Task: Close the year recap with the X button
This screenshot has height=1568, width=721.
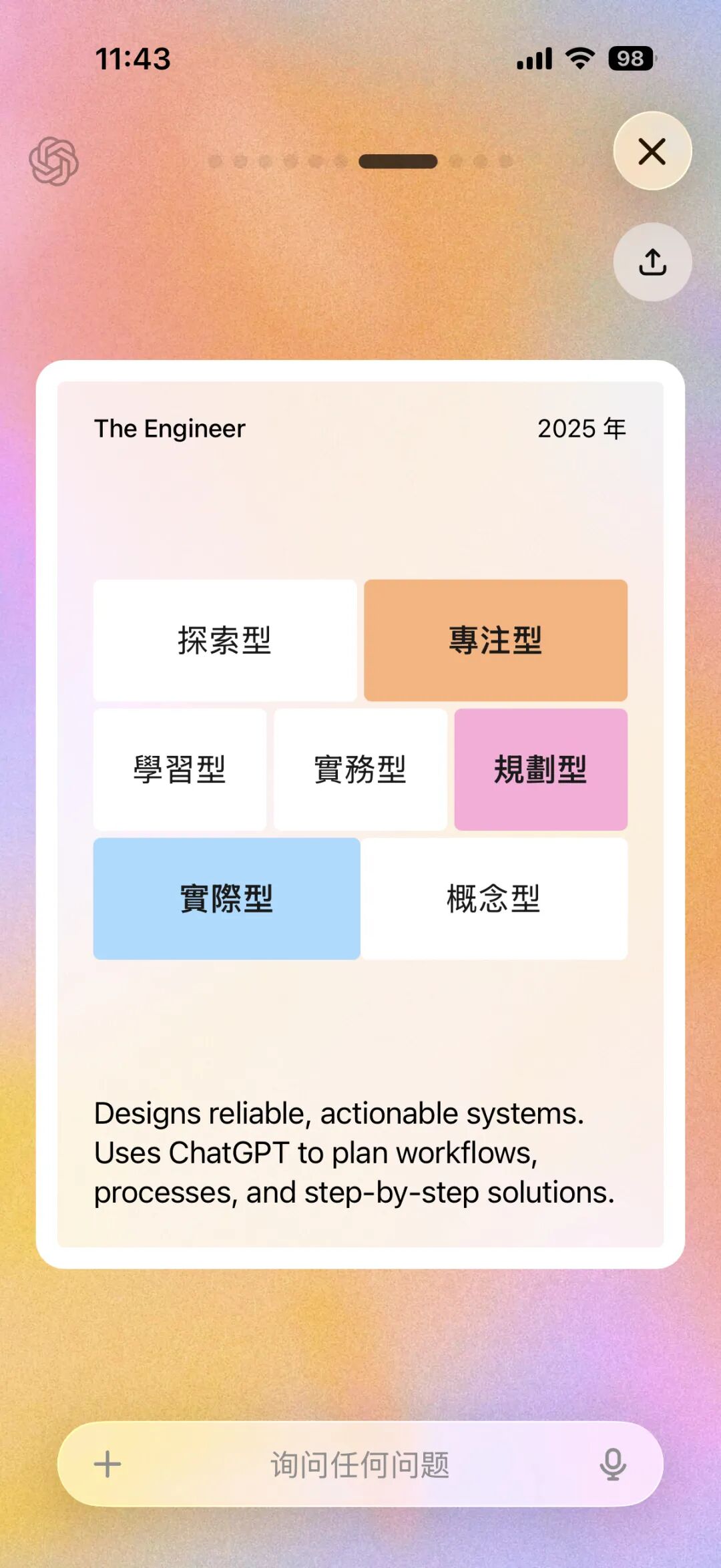Action: point(652,152)
